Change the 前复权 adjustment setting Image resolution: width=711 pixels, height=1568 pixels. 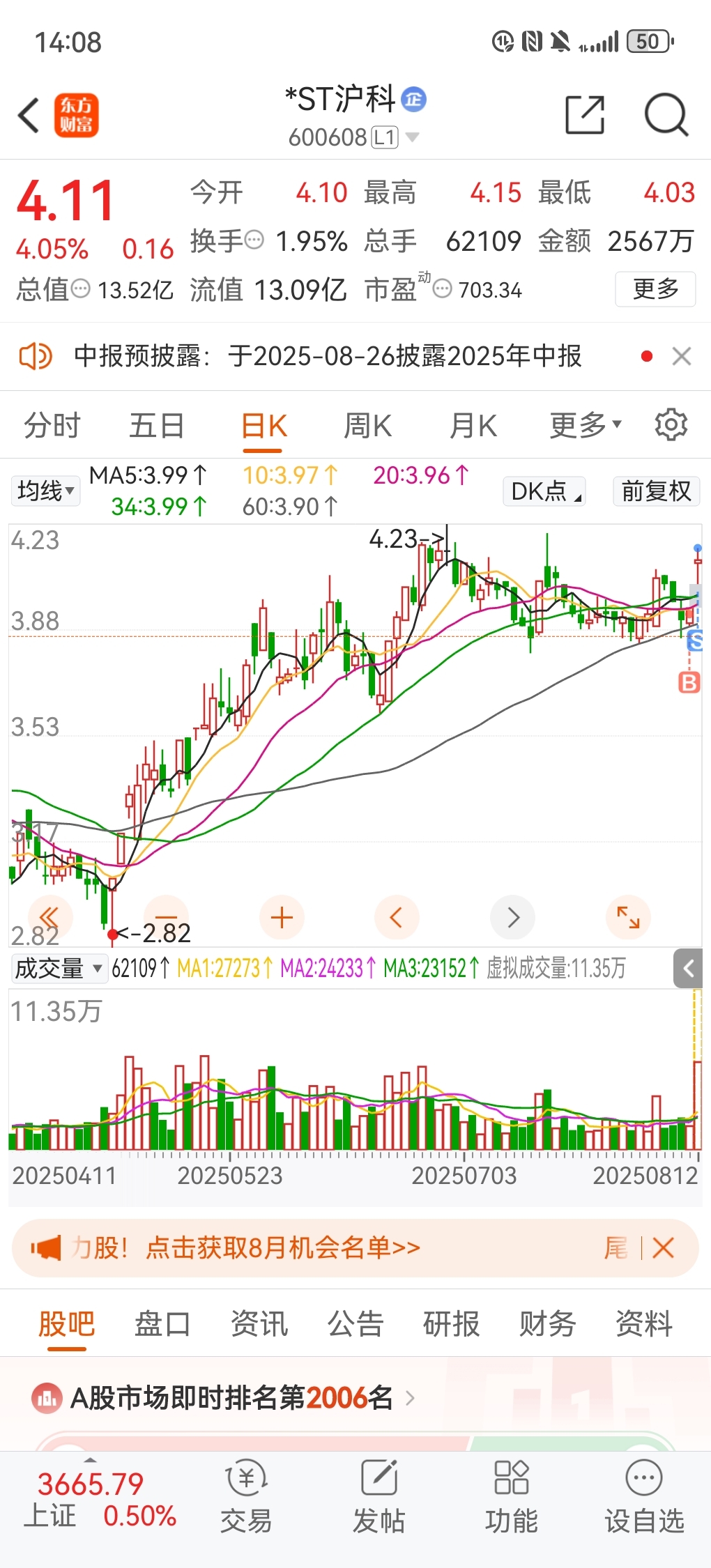point(655,491)
